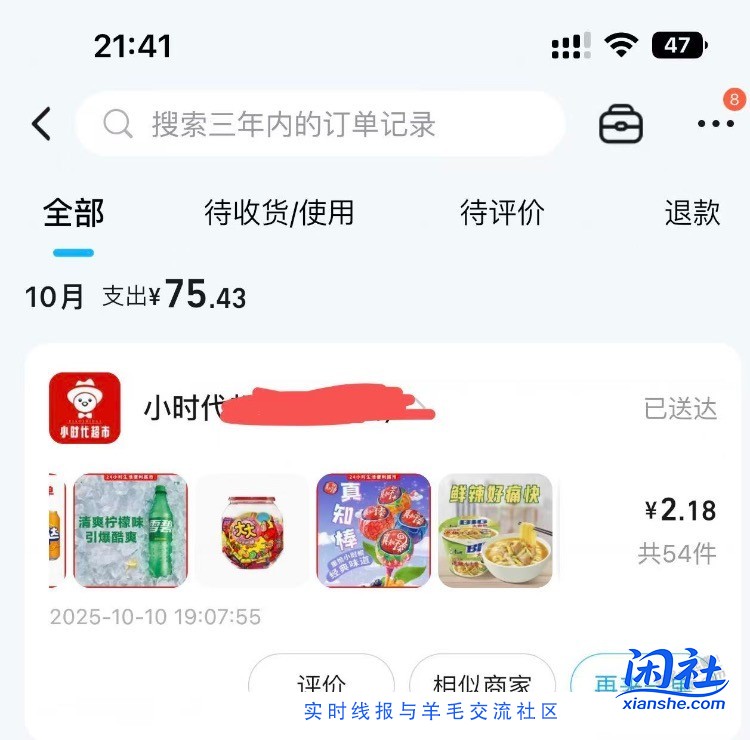This screenshot has width=750, height=740.
Task: Switch to the 待评价 tab
Action: tap(502, 212)
